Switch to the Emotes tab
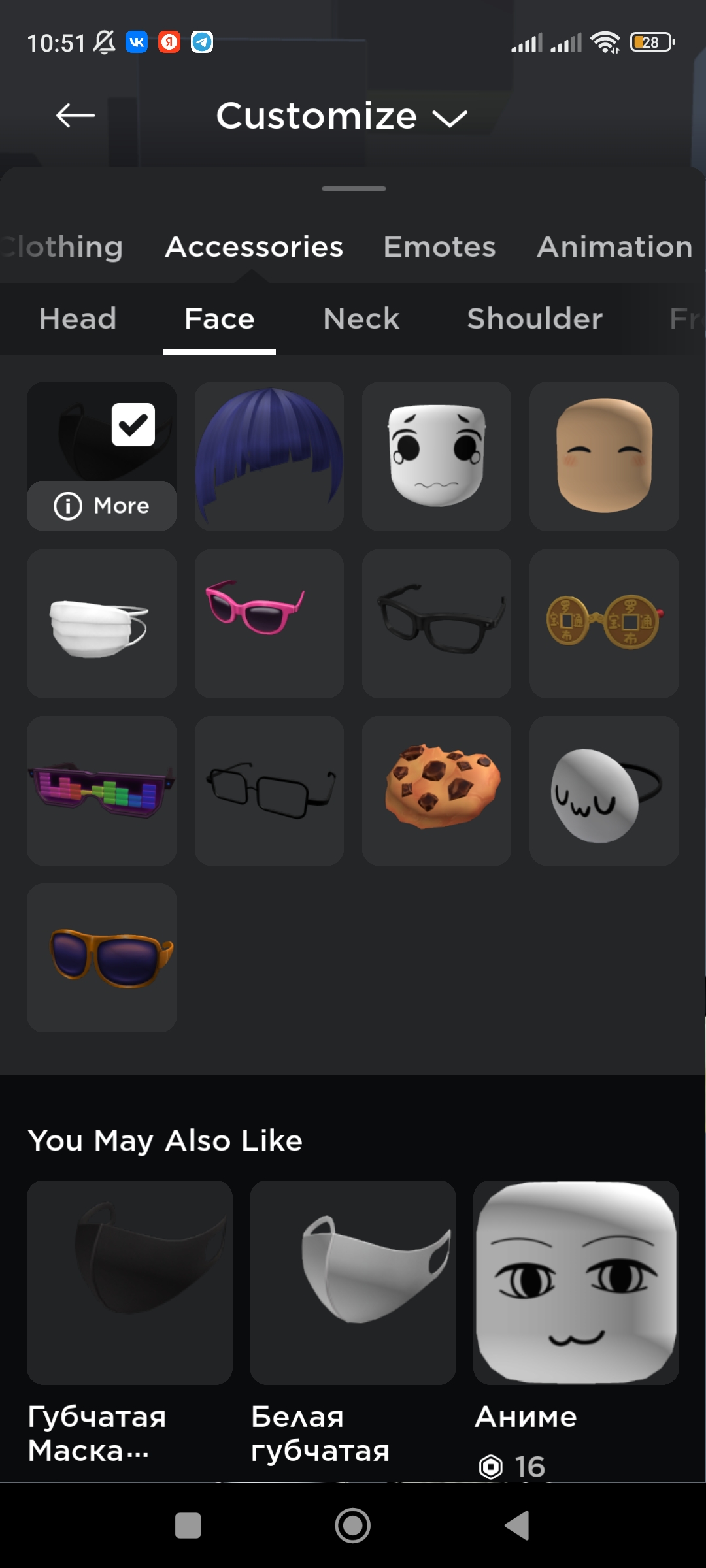706x1568 pixels. click(x=439, y=247)
